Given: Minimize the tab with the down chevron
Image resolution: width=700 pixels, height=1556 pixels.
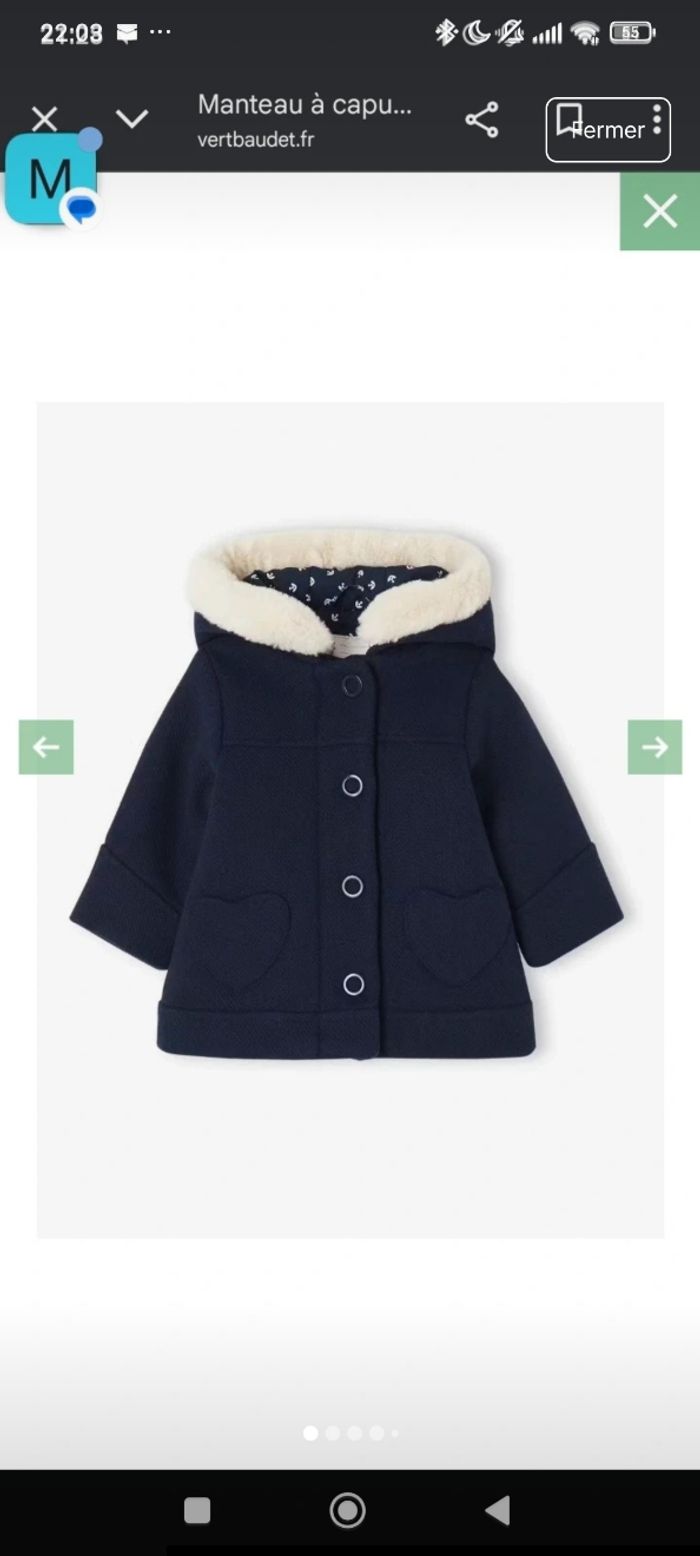Looking at the screenshot, I should [x=132, y=119].
